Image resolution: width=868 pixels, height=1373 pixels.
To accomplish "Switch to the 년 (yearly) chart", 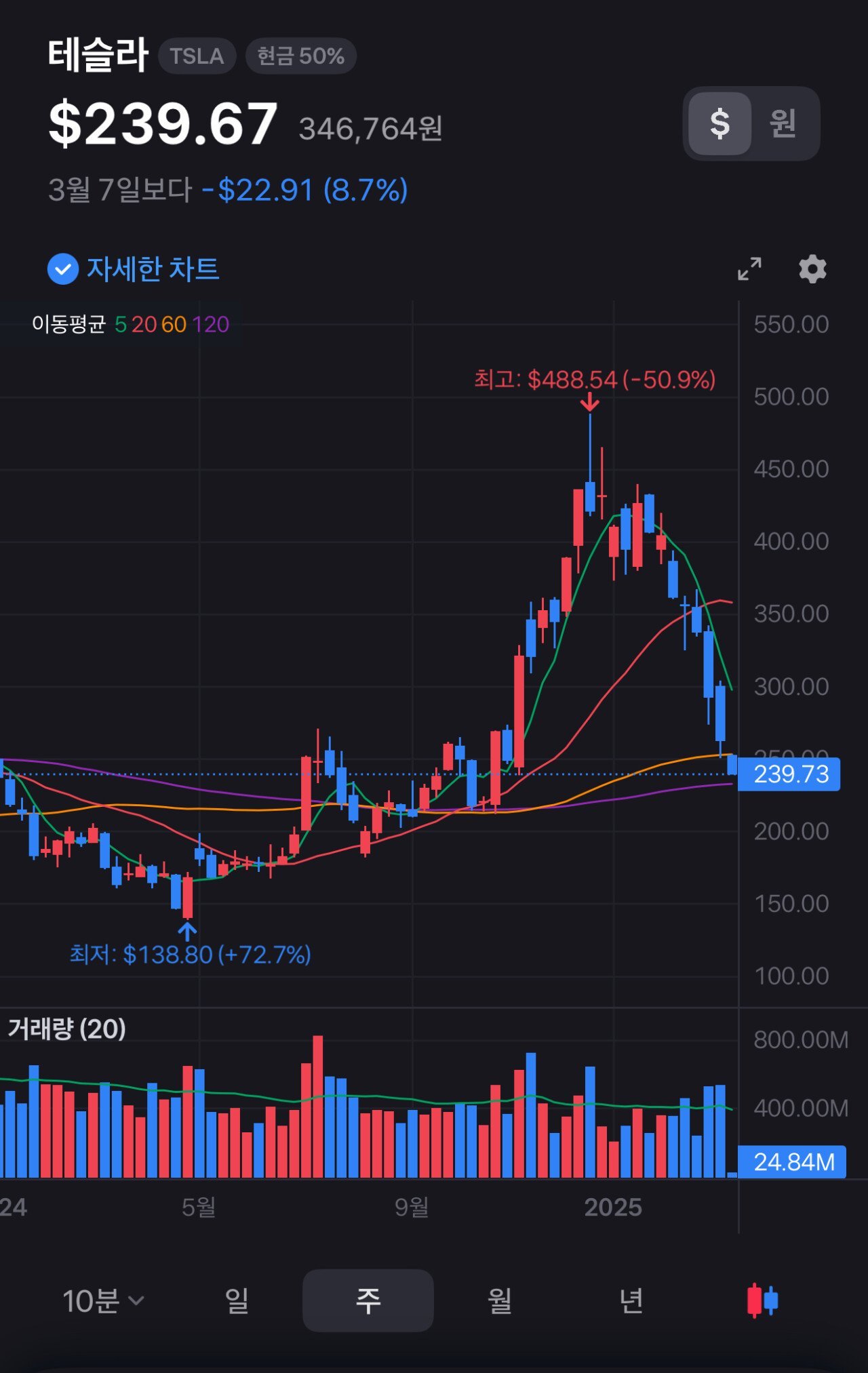I will point(631,1301).
